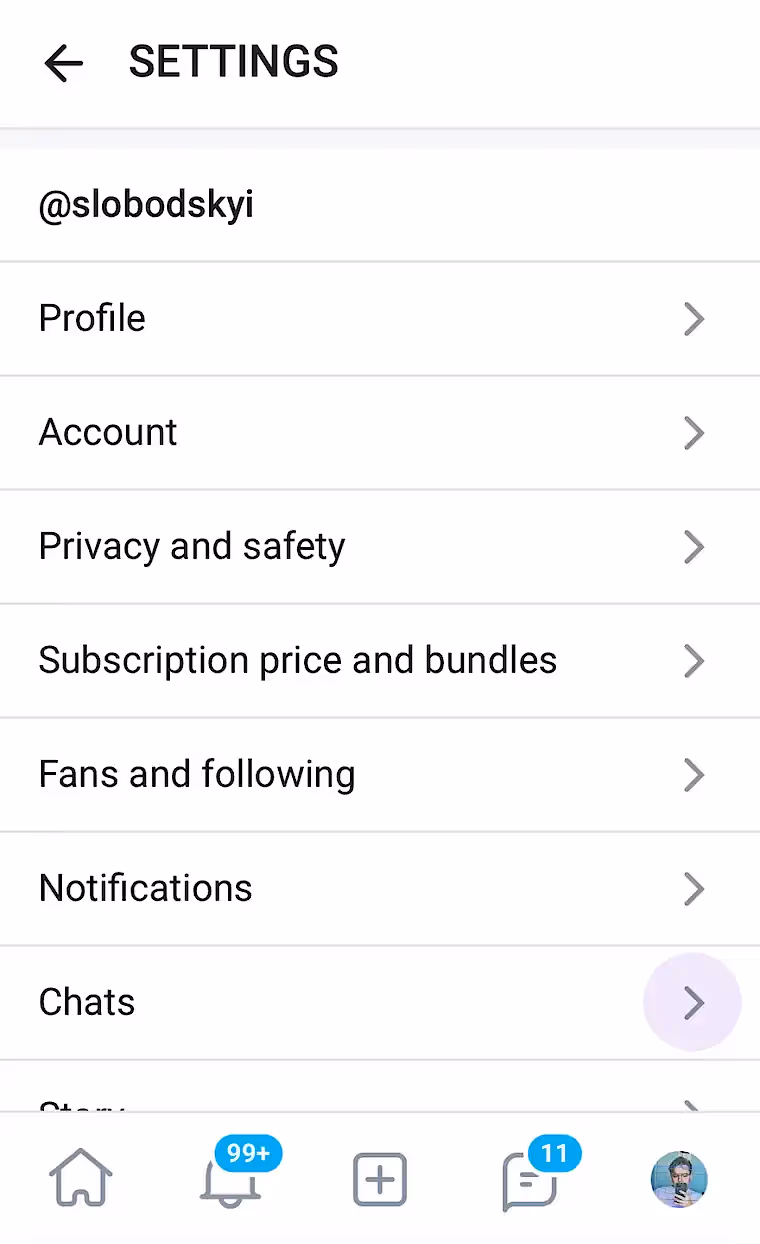This screenshot has width=760, height=1244.
Task: Go back using the arrow icon
Action: [63, 63]
